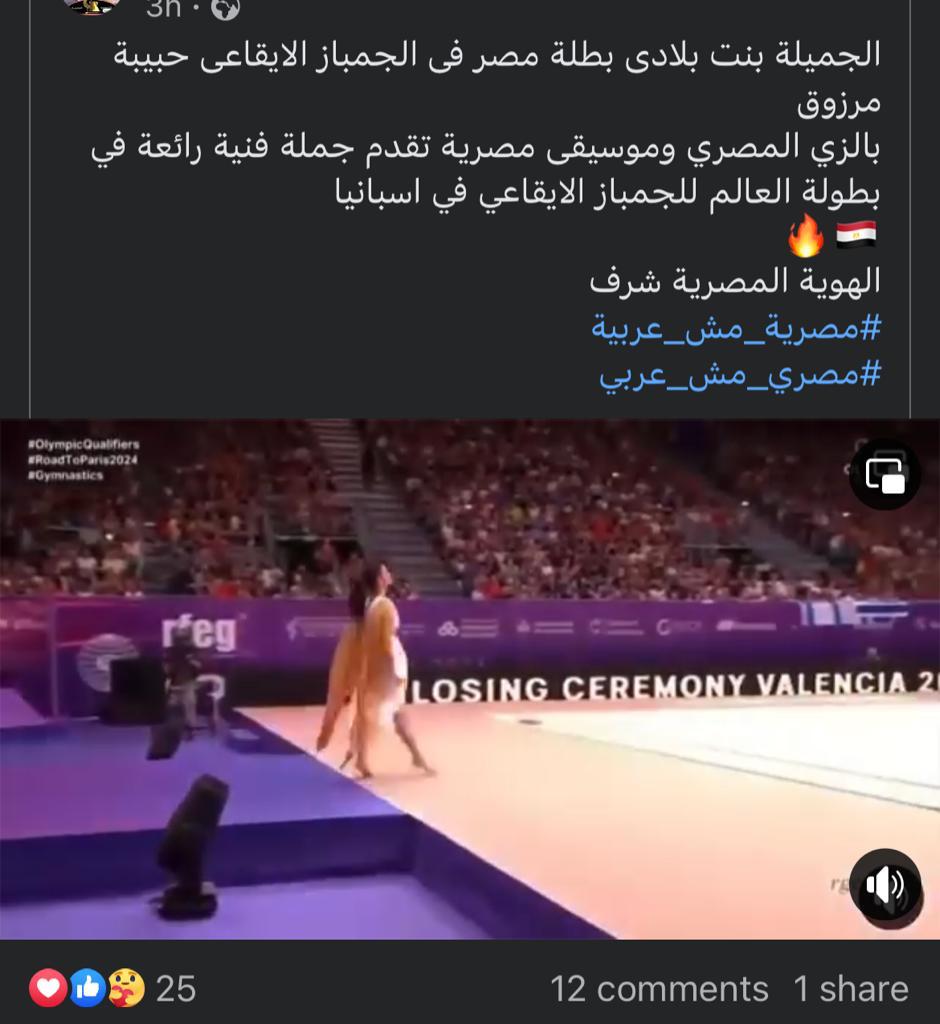Image resolution: width=940 pixels, height=1024 pixels.
Task: Open picture-in-picture mode for the video
Action: (x=885, y=474)
